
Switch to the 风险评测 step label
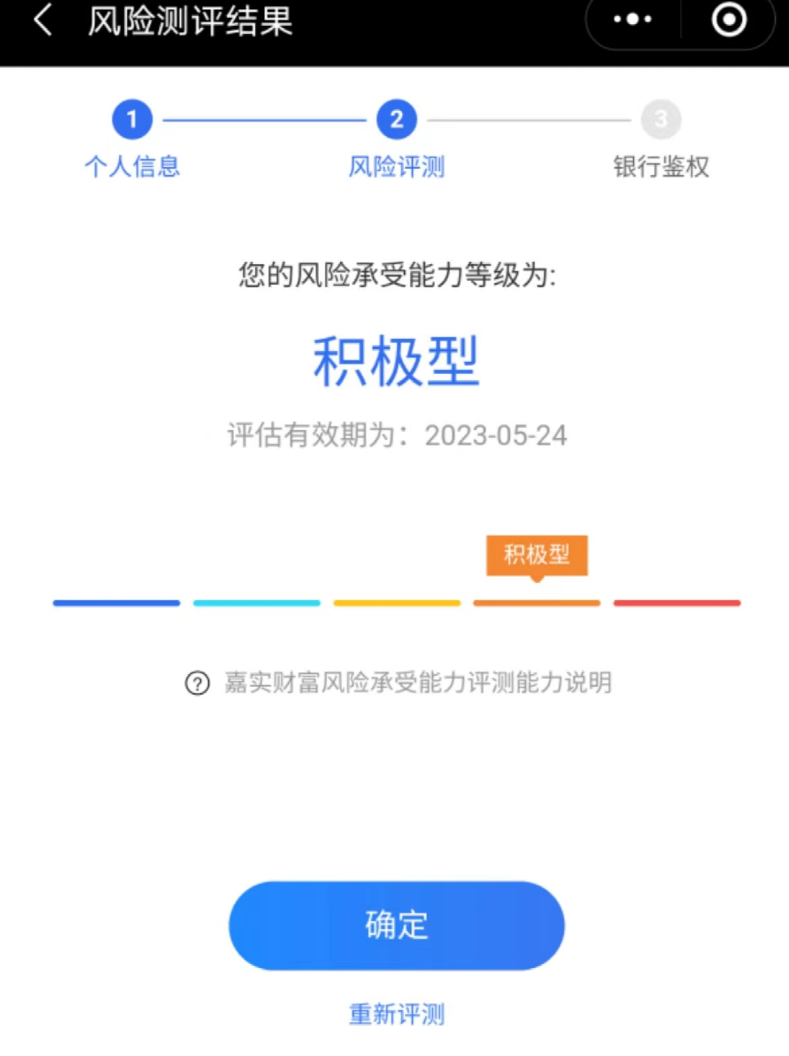[396, 167]
